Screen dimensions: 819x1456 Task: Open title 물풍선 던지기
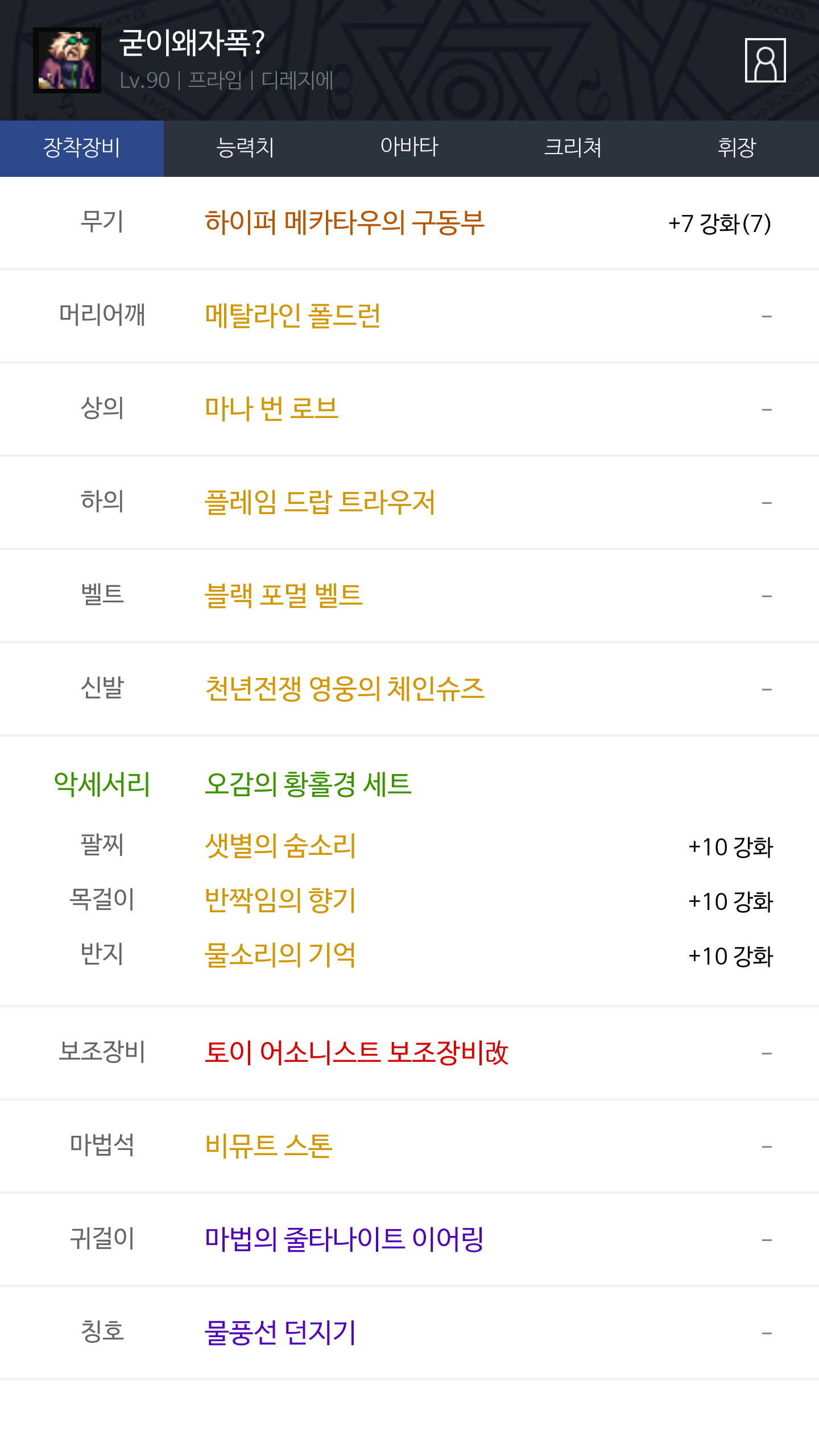coord(280,1333)
